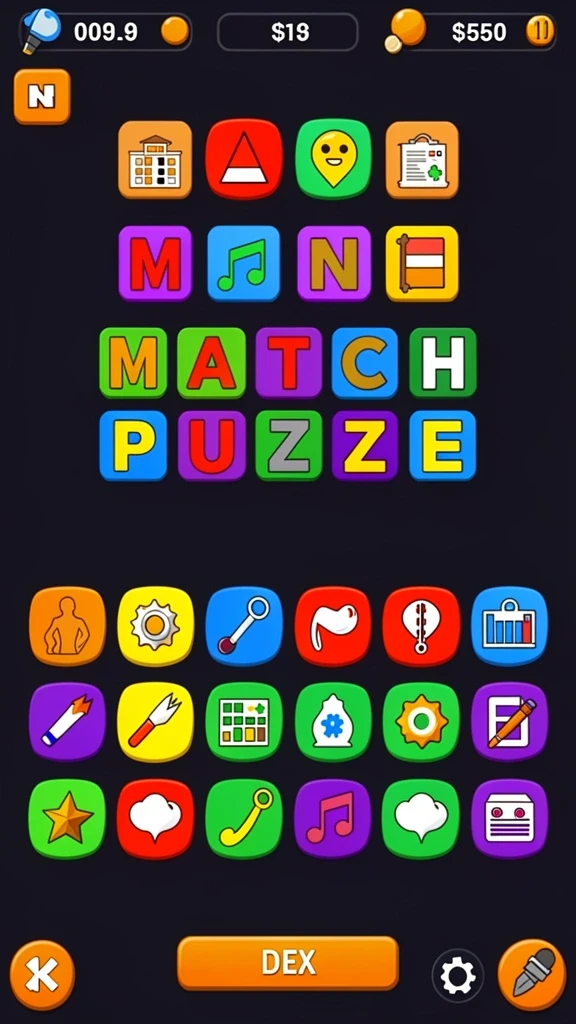
Task: Tap the orange X button
Action: point(42,976)
